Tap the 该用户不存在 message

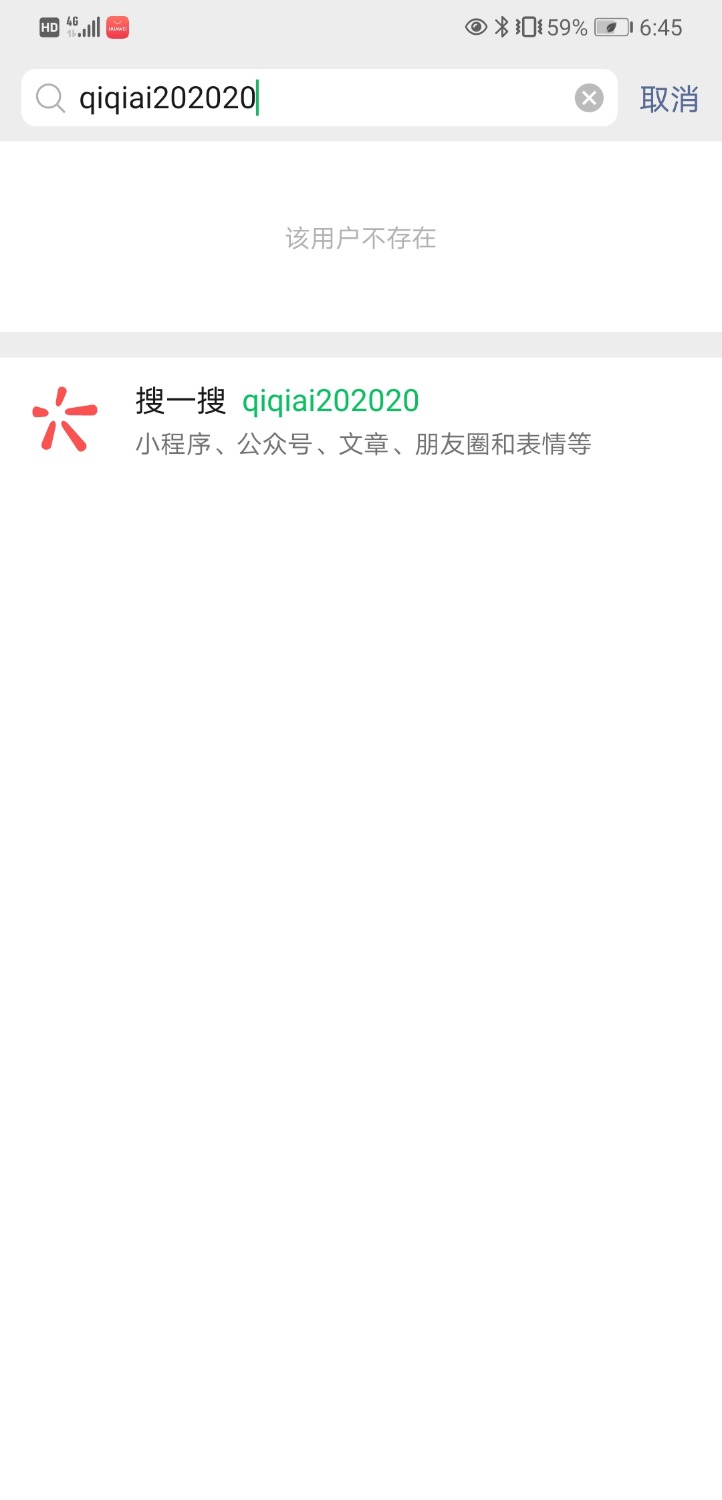(361, 237)
